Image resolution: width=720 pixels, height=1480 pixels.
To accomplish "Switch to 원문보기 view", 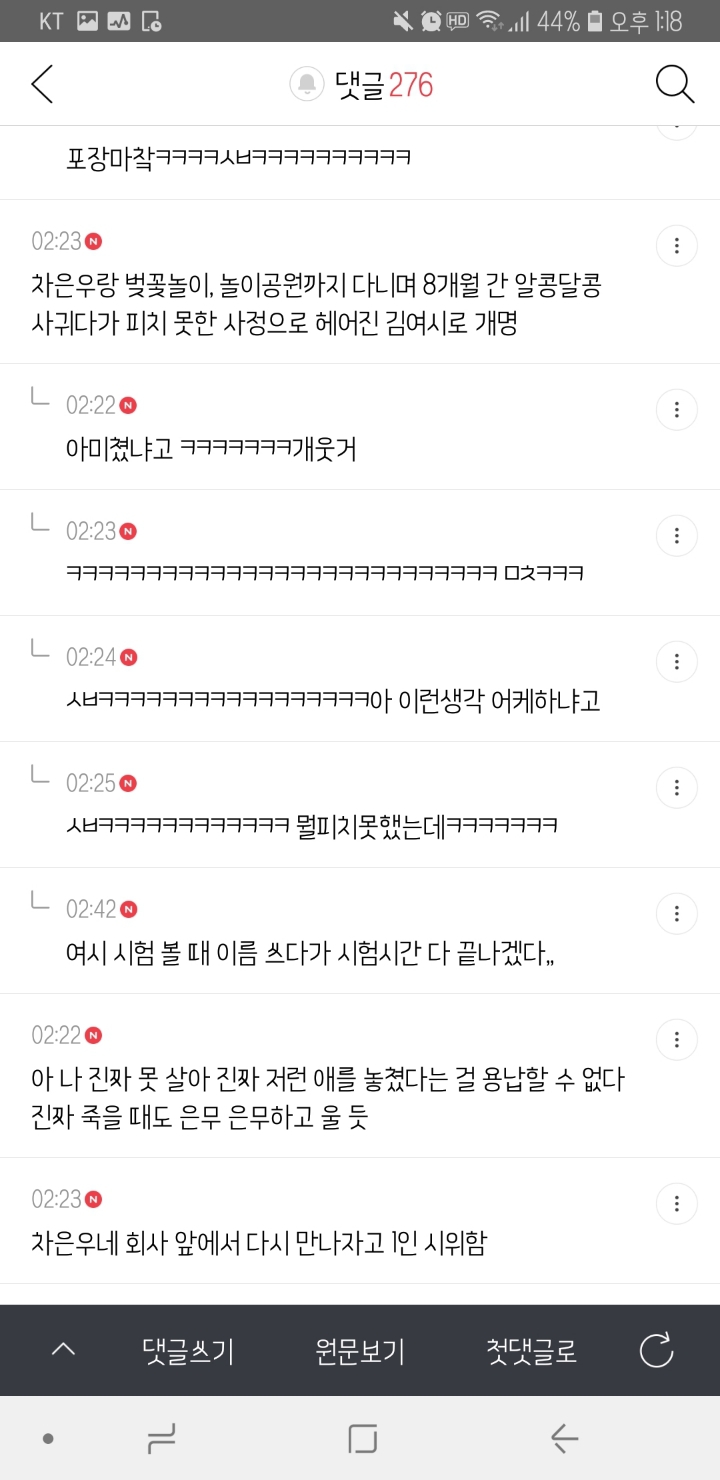I will 359,1350.
